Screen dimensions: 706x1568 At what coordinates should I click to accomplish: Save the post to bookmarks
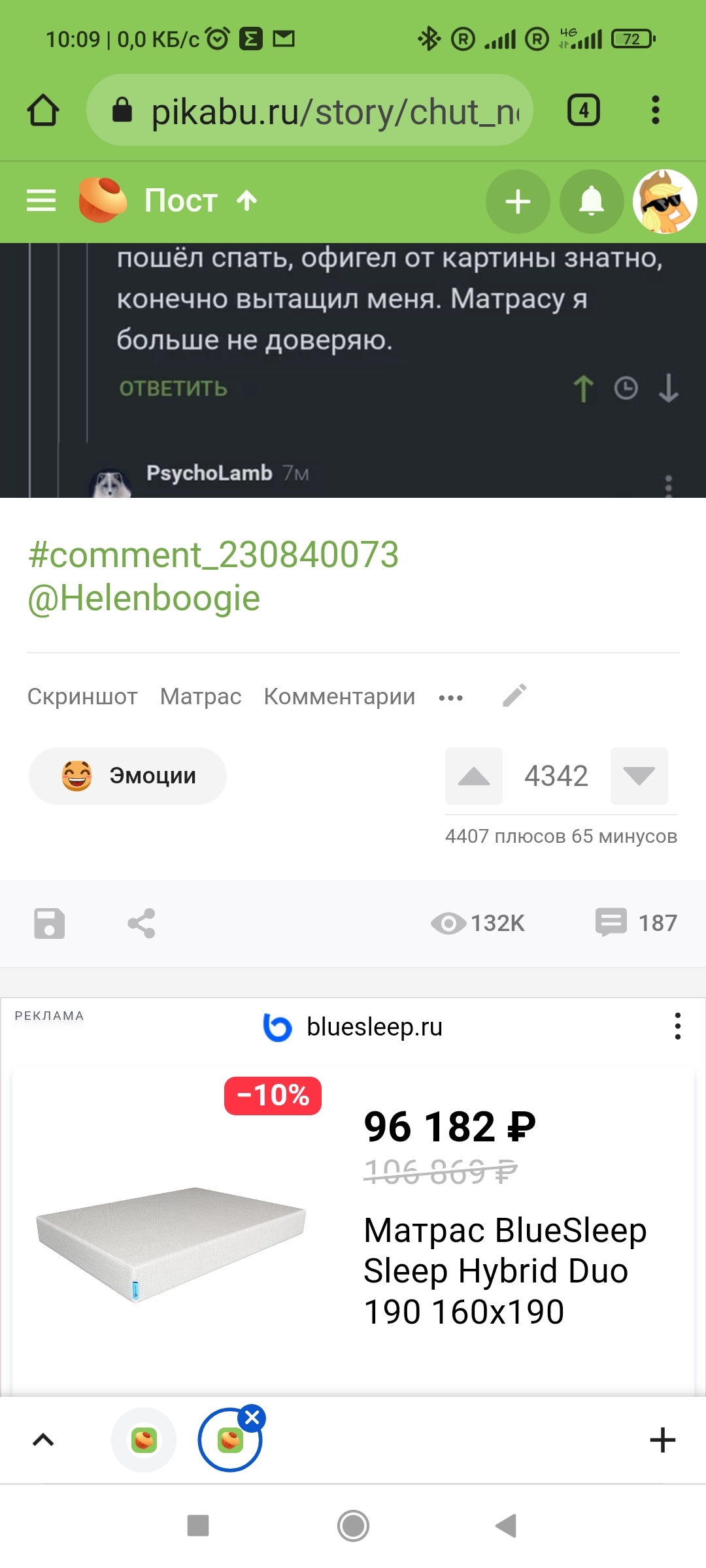pos(50,923)
